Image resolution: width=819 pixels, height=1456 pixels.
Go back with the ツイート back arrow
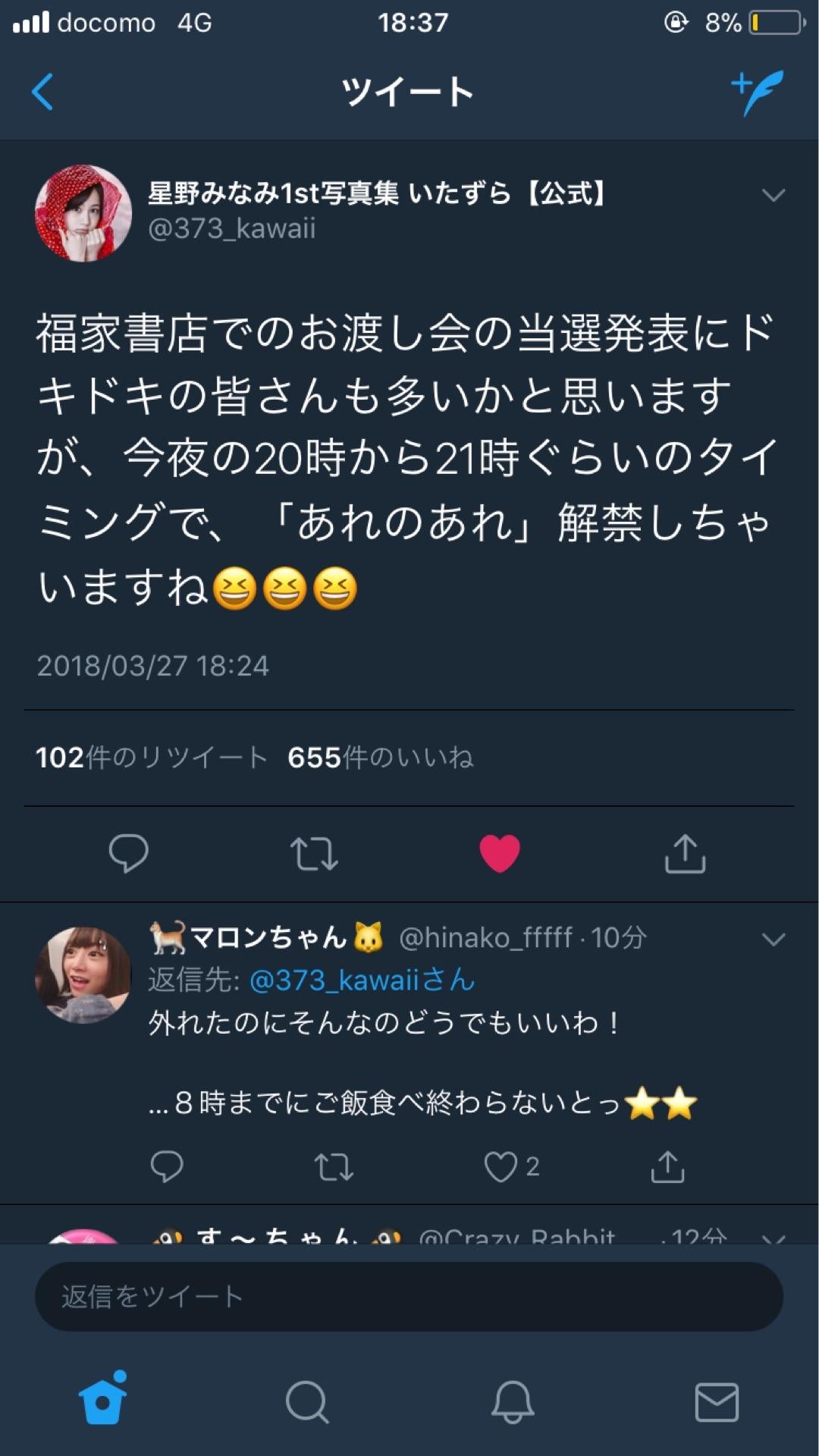point(42,93)
